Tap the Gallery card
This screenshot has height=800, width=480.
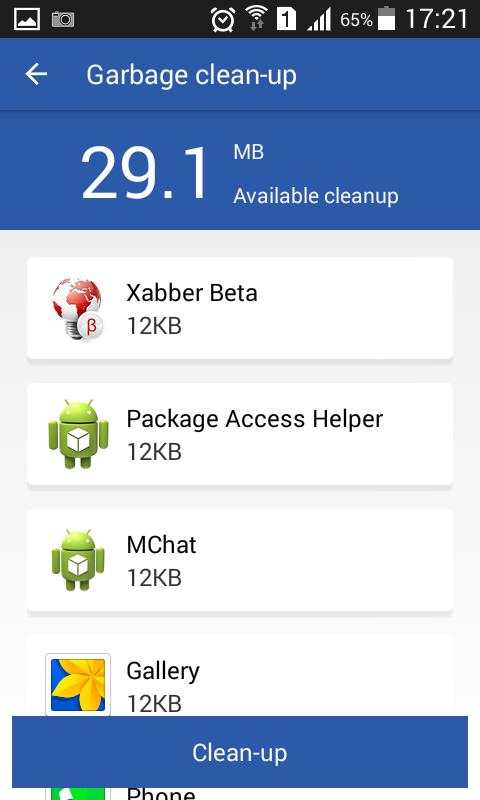240,676
